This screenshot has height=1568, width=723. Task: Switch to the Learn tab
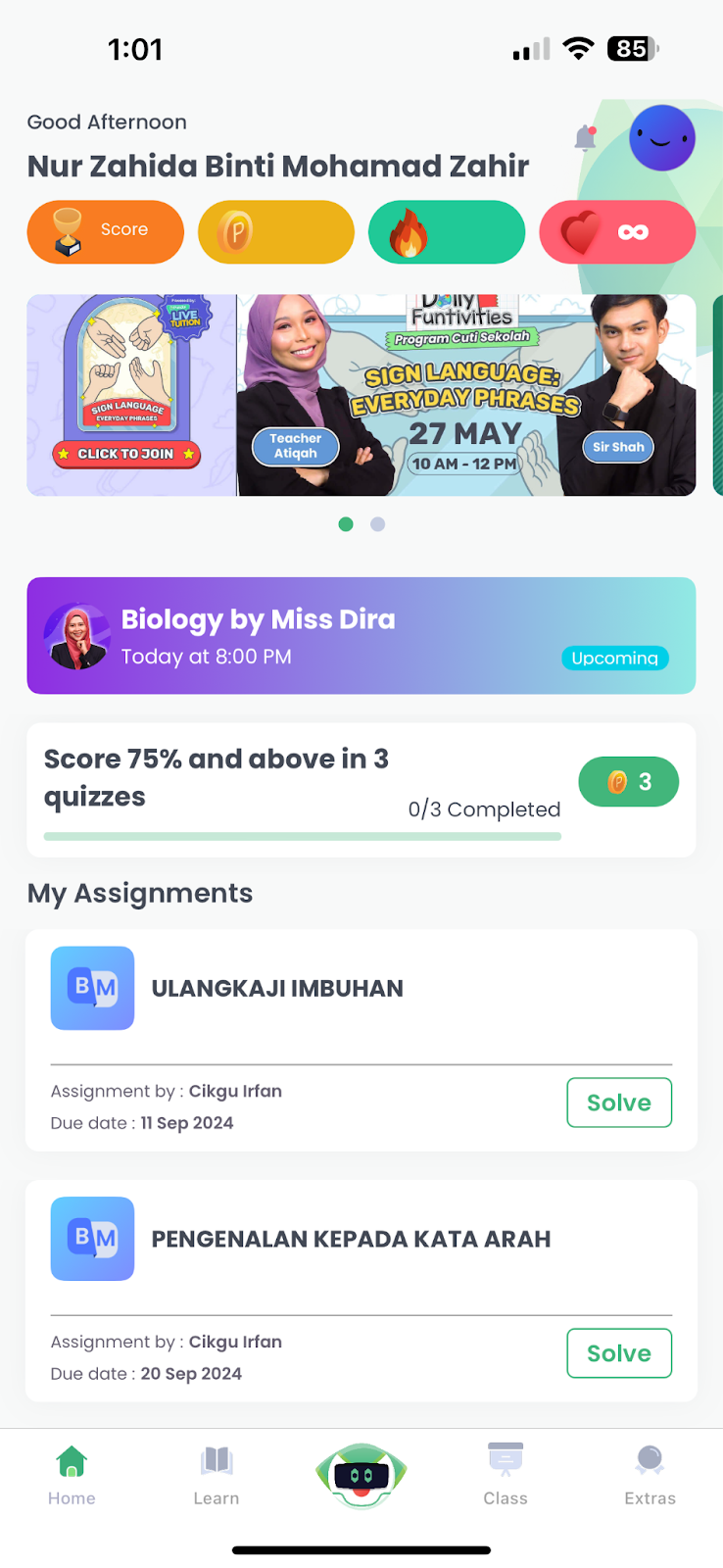[x=217, y=1475]
